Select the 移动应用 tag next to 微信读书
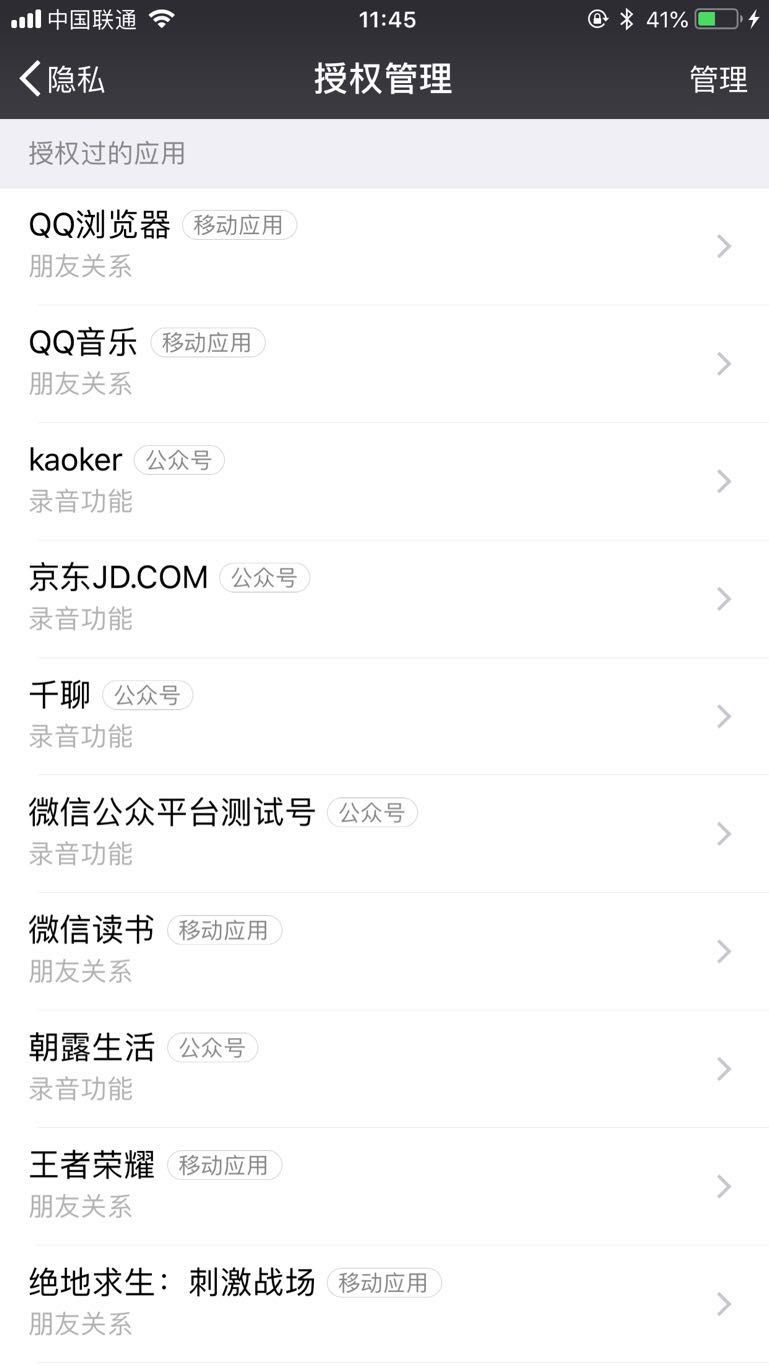The height and width of the screenshot is (1367, 769). tap(224, 930)
